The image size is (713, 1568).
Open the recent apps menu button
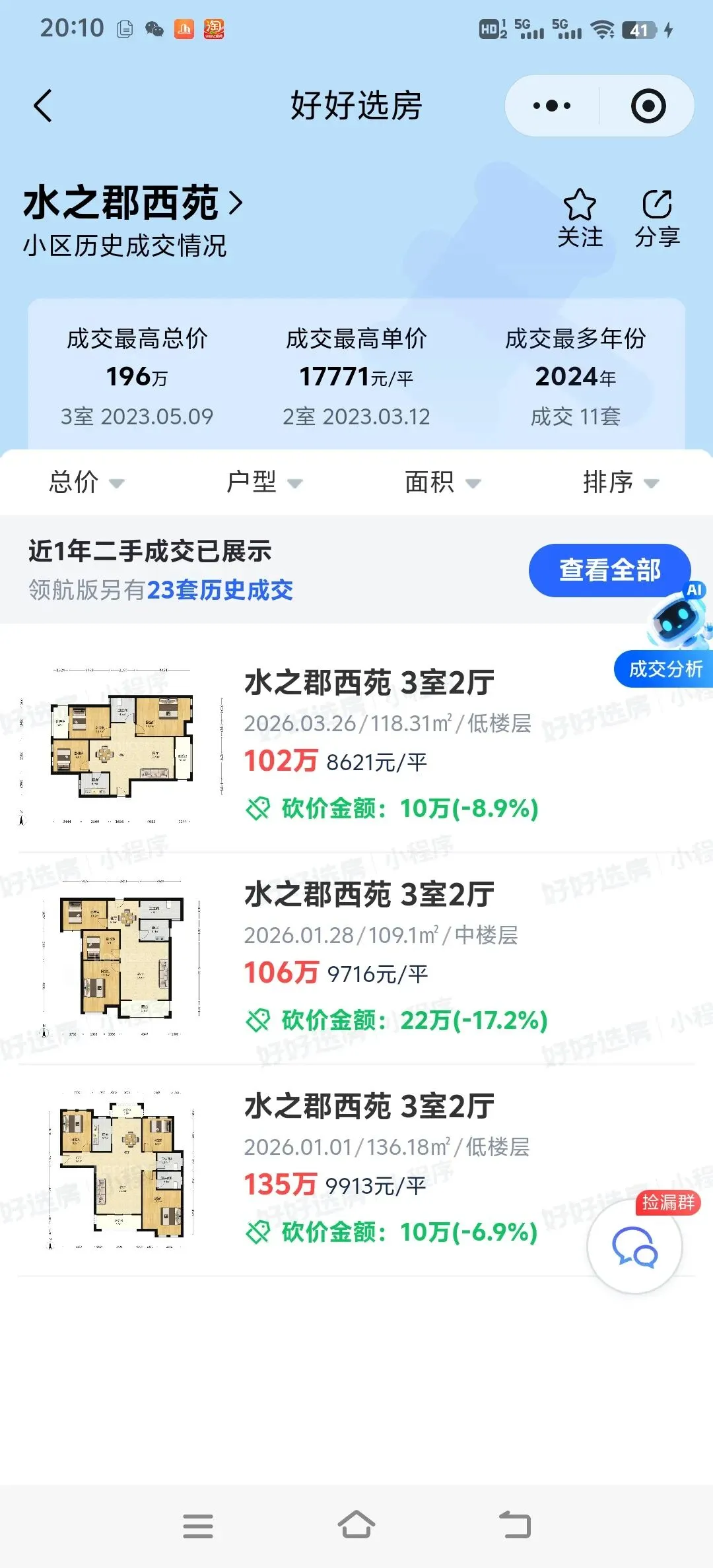pos(198,1526)
